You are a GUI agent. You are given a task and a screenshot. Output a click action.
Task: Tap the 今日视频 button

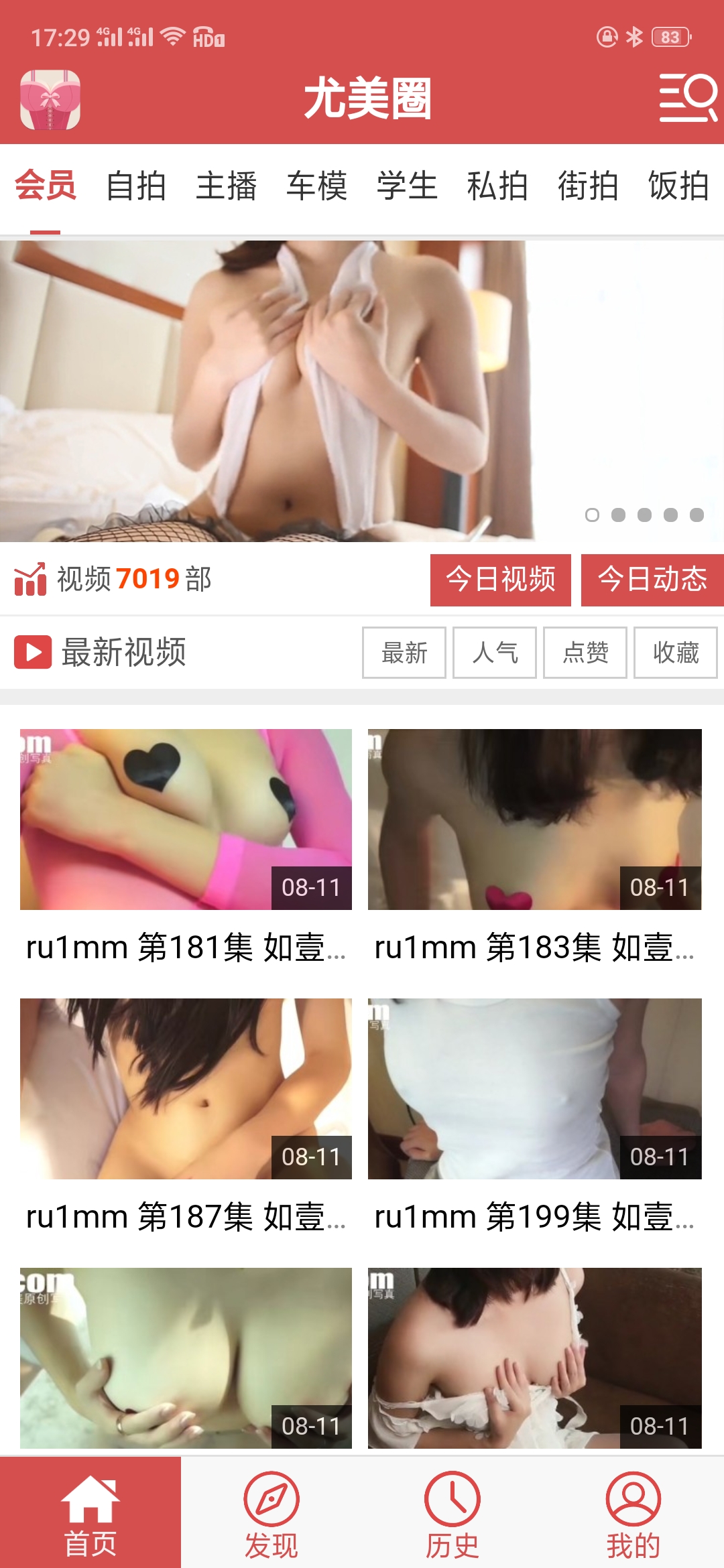point(501,580)
